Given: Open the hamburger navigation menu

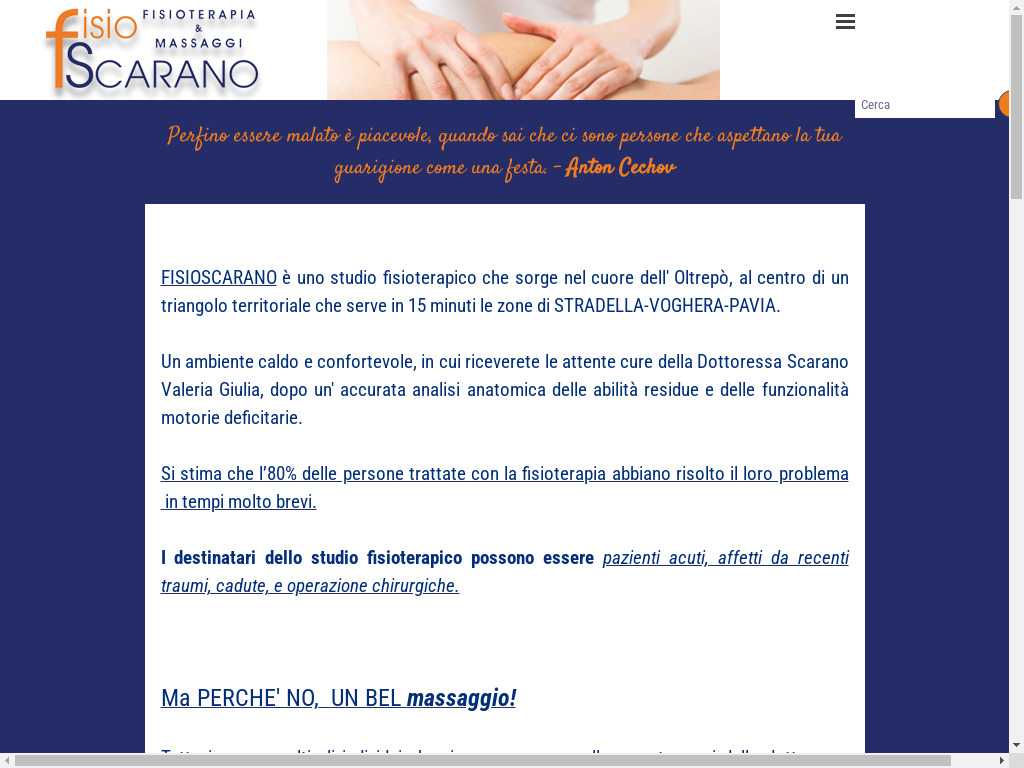Looking at the screenshot, I should click(x=845, y=22).
